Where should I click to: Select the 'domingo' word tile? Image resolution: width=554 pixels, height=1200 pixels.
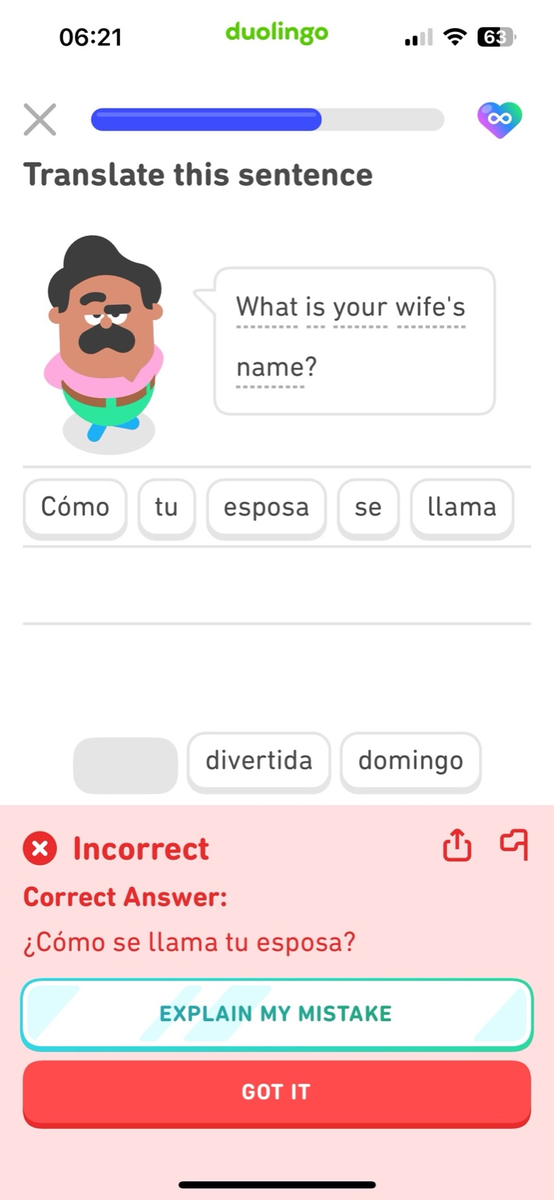(x=411, y=761)
